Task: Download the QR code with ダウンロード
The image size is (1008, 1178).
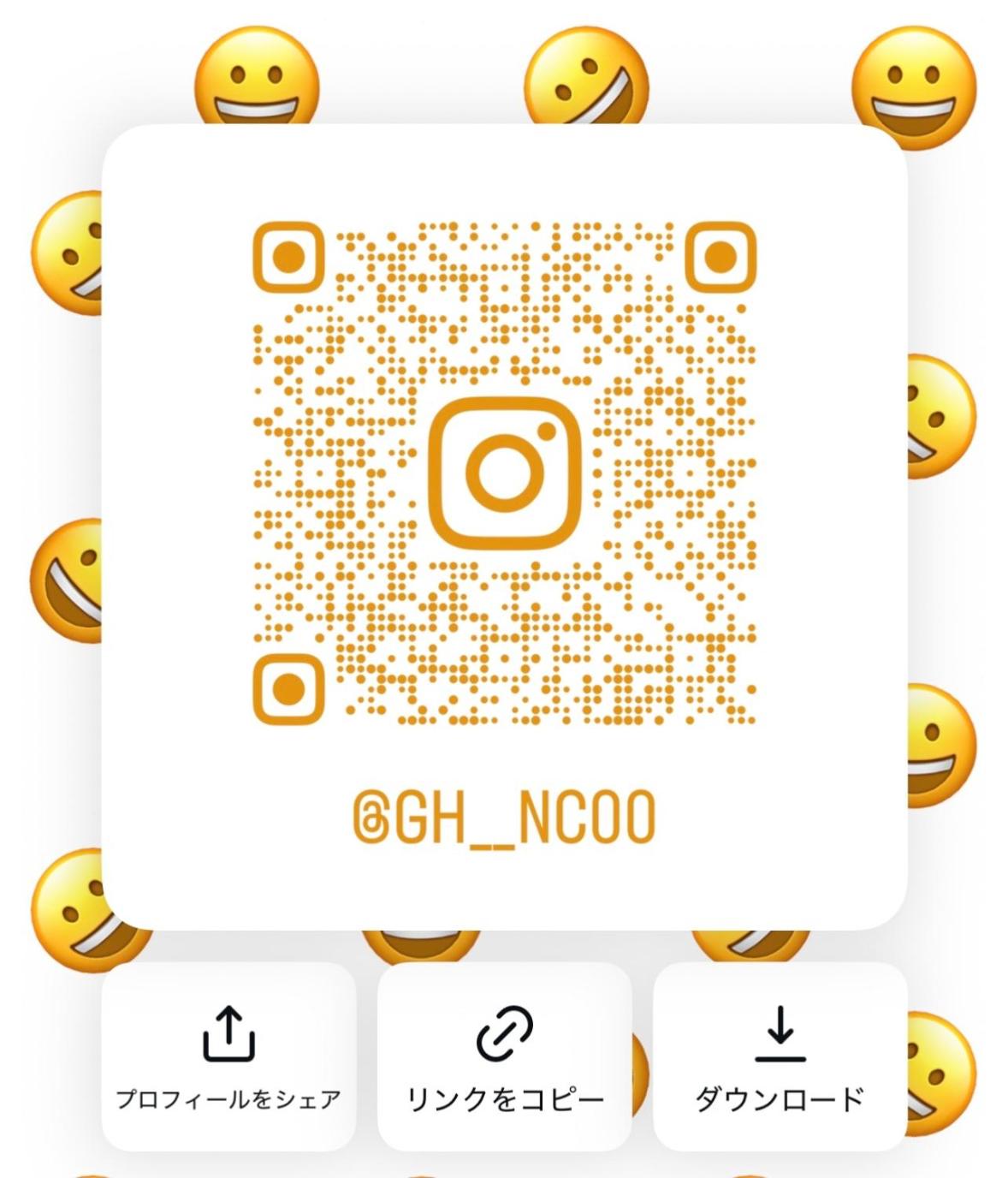Action: coord(780,1056)
